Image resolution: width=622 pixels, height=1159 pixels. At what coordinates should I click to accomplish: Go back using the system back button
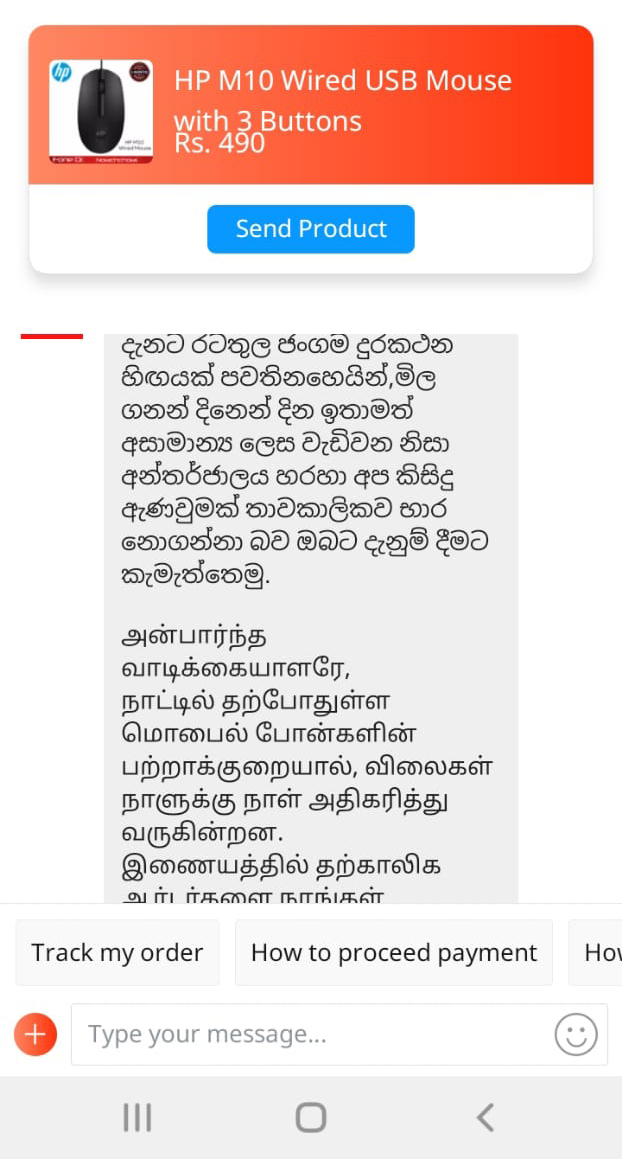tap(484, 1118)
